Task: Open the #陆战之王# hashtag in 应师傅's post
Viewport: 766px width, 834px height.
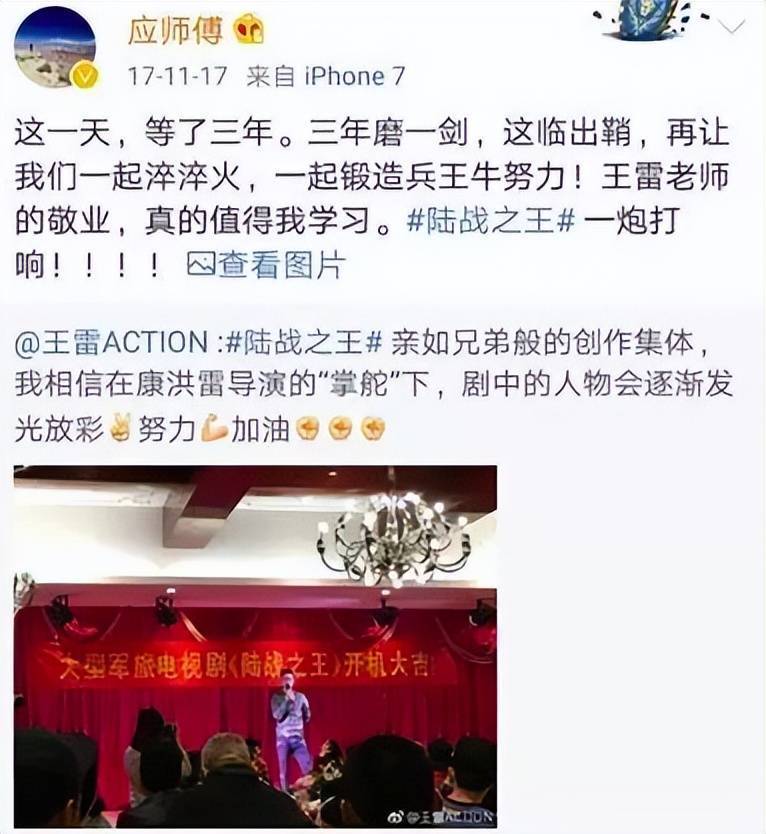Action: pos(489,221)
